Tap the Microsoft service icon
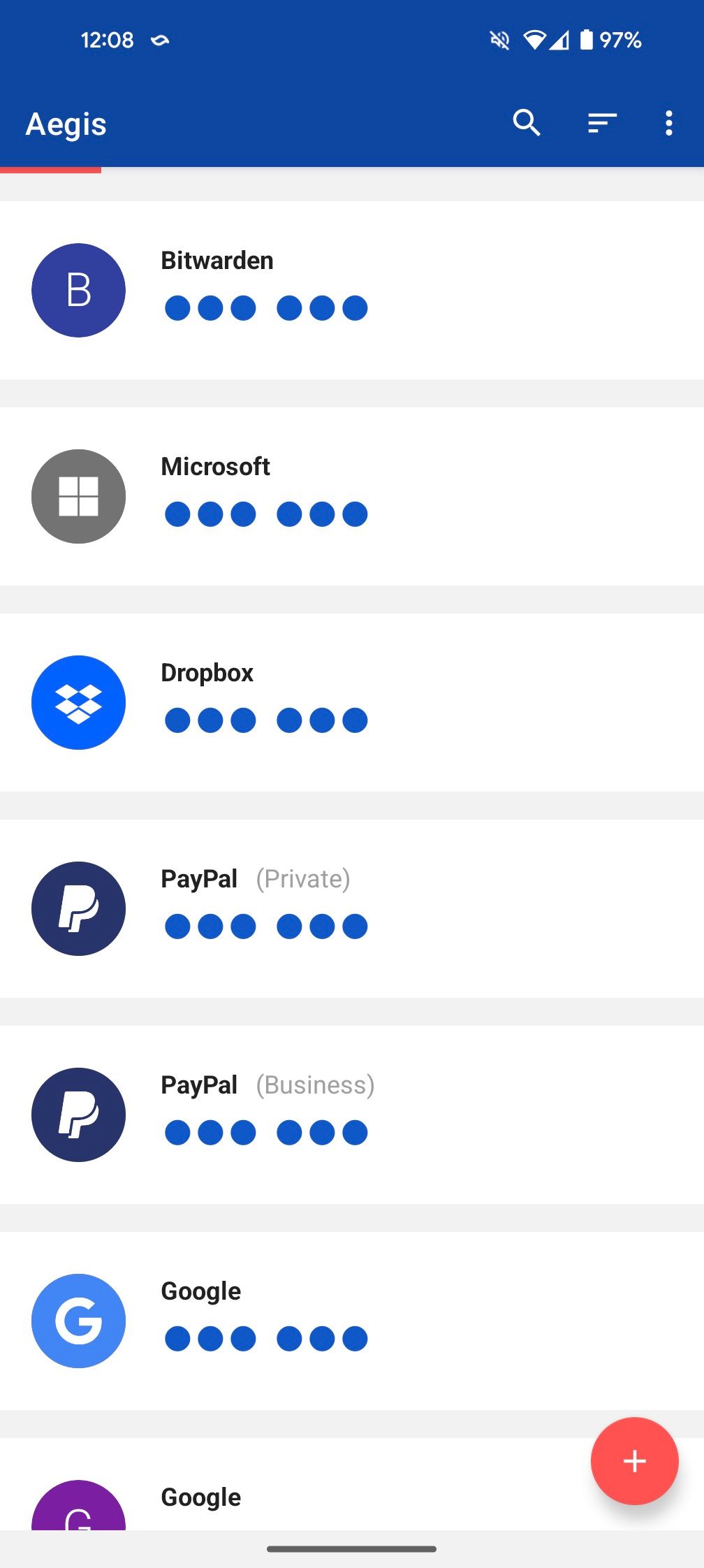This screenshot has width=704, height=1568. coord(78,496)
